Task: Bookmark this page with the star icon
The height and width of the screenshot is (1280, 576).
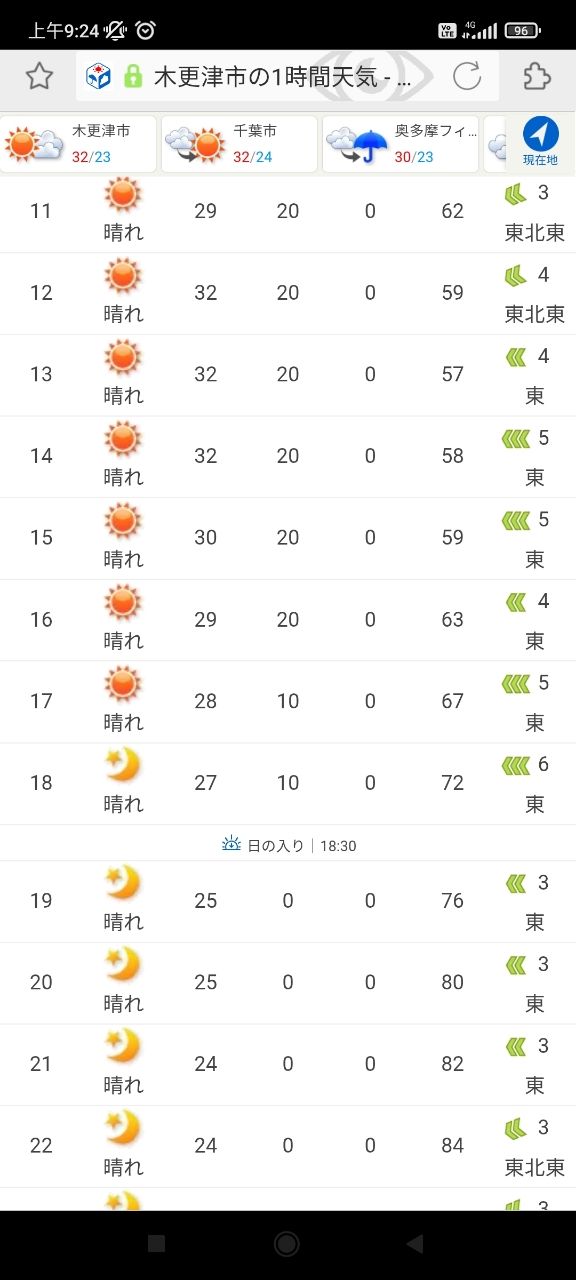Action: pyautogui.click(x=39, y=76)
